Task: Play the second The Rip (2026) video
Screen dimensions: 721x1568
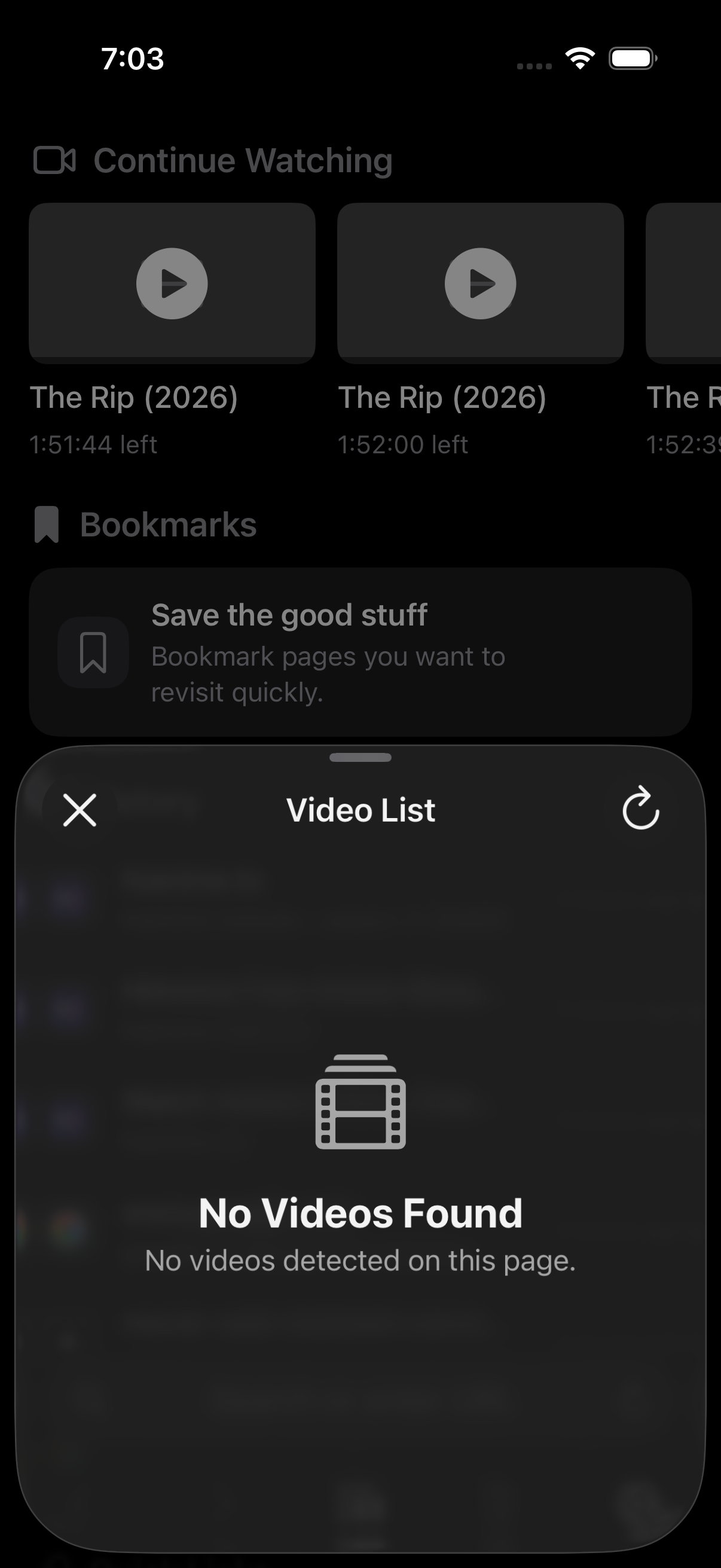Action: click(x=480, y=283)
